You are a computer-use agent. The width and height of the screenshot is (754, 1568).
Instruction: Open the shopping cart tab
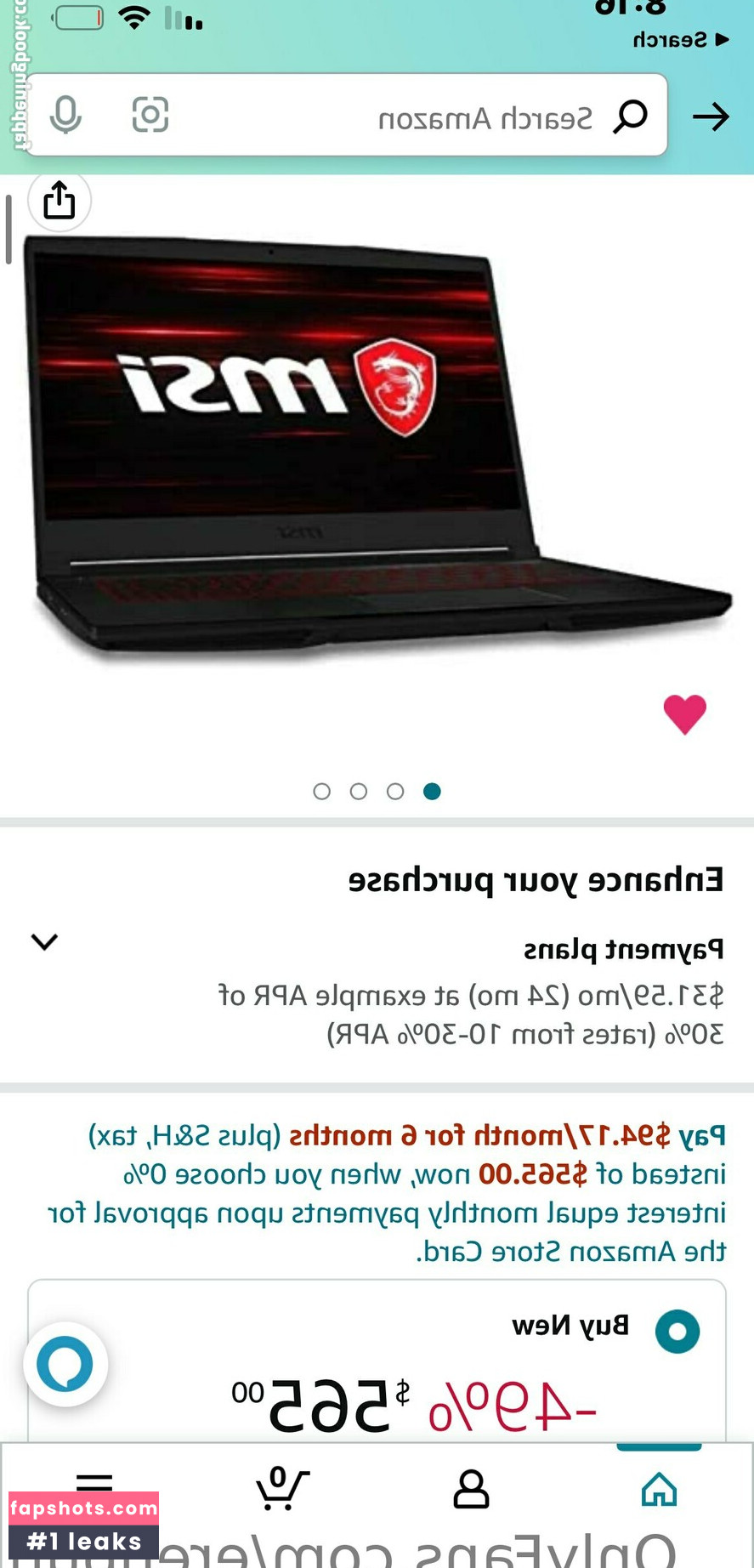coord(281,1488)
